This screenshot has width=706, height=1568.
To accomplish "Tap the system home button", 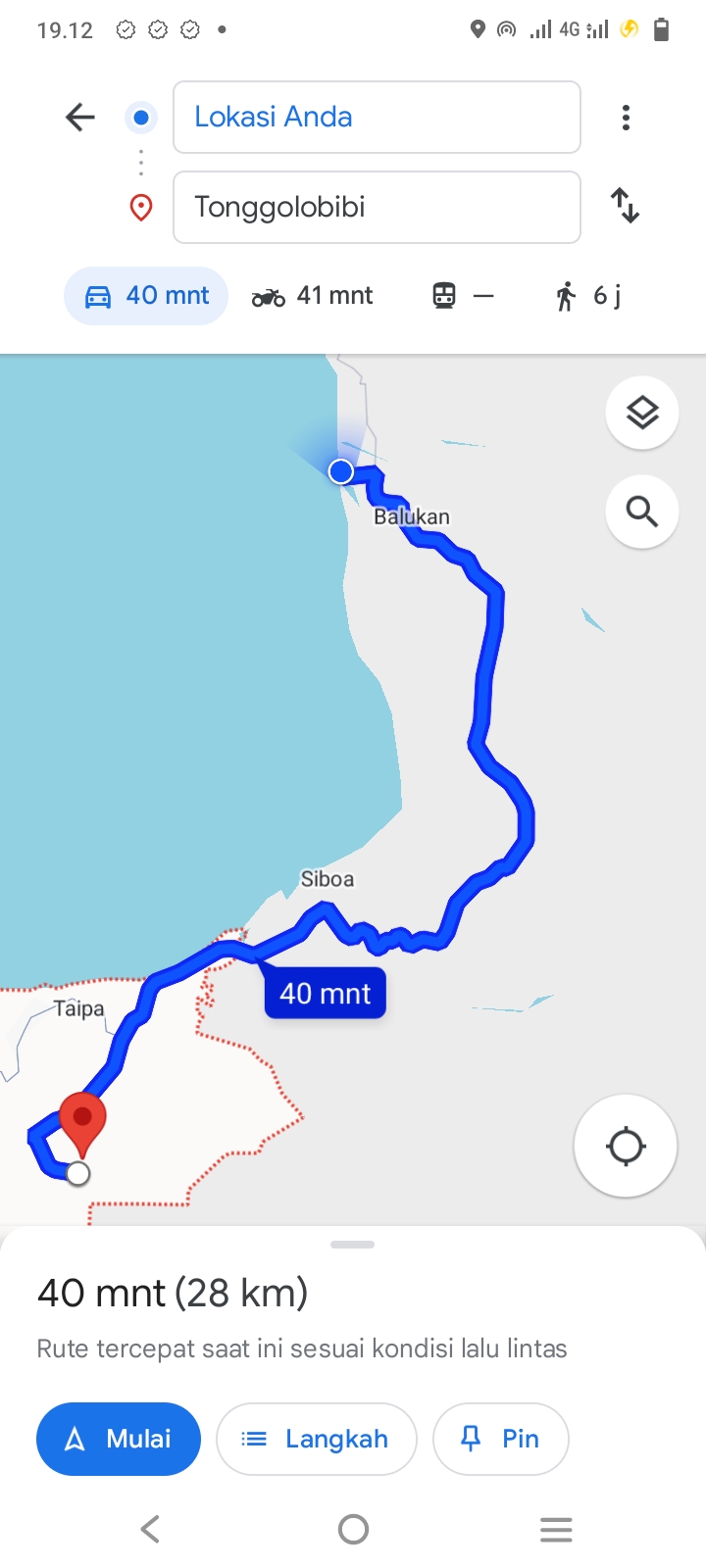I will pyautogui.click(x=353, y=1529).
